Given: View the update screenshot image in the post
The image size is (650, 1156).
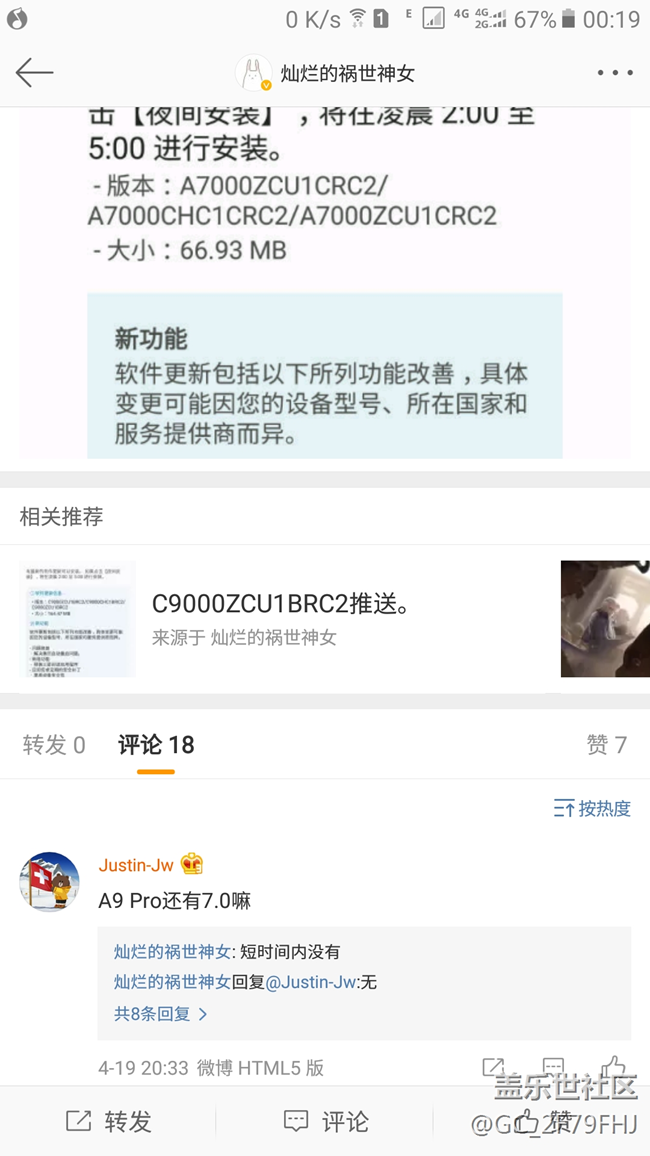Looking at the screenshot, I should point(325,280).
